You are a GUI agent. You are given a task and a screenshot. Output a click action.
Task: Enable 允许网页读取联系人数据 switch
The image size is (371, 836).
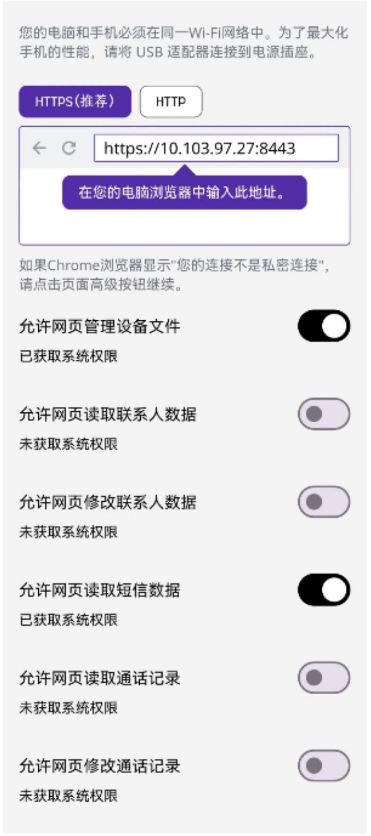point(324,414)
